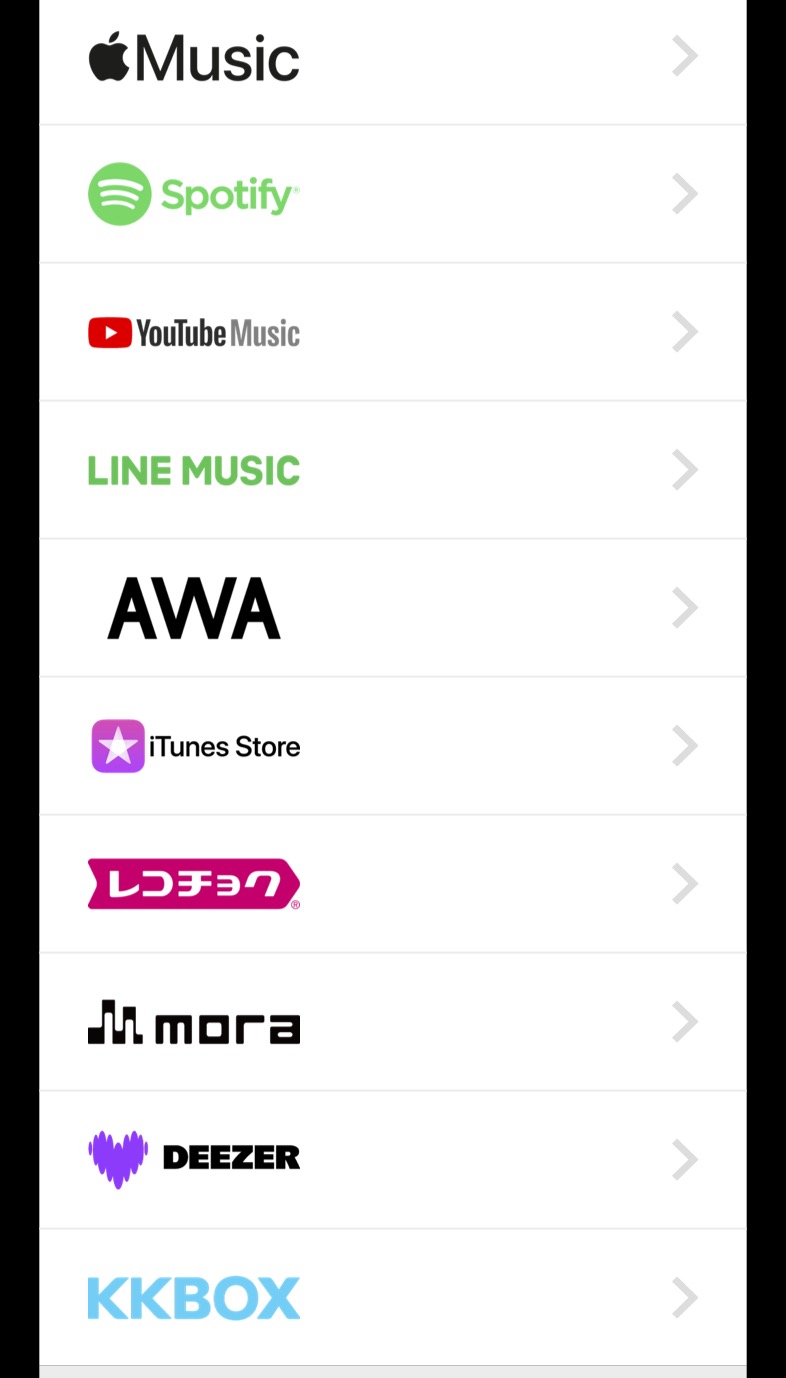Click the Deezer purple heart icon
The height and width of the screenshot is (1378, 786).
[117, 1158]
